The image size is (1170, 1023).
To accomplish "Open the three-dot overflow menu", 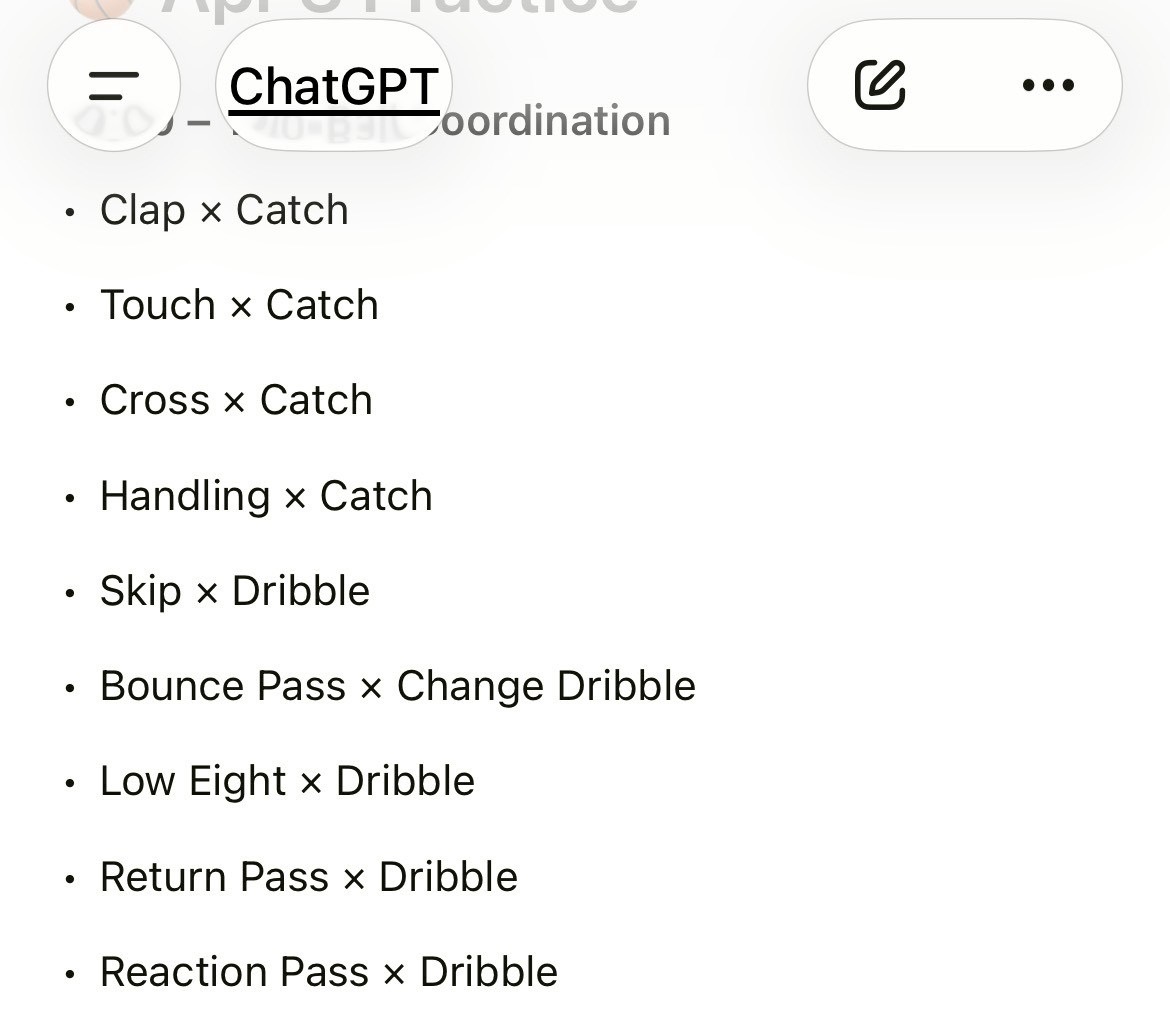I will (x=1048, y=86).
